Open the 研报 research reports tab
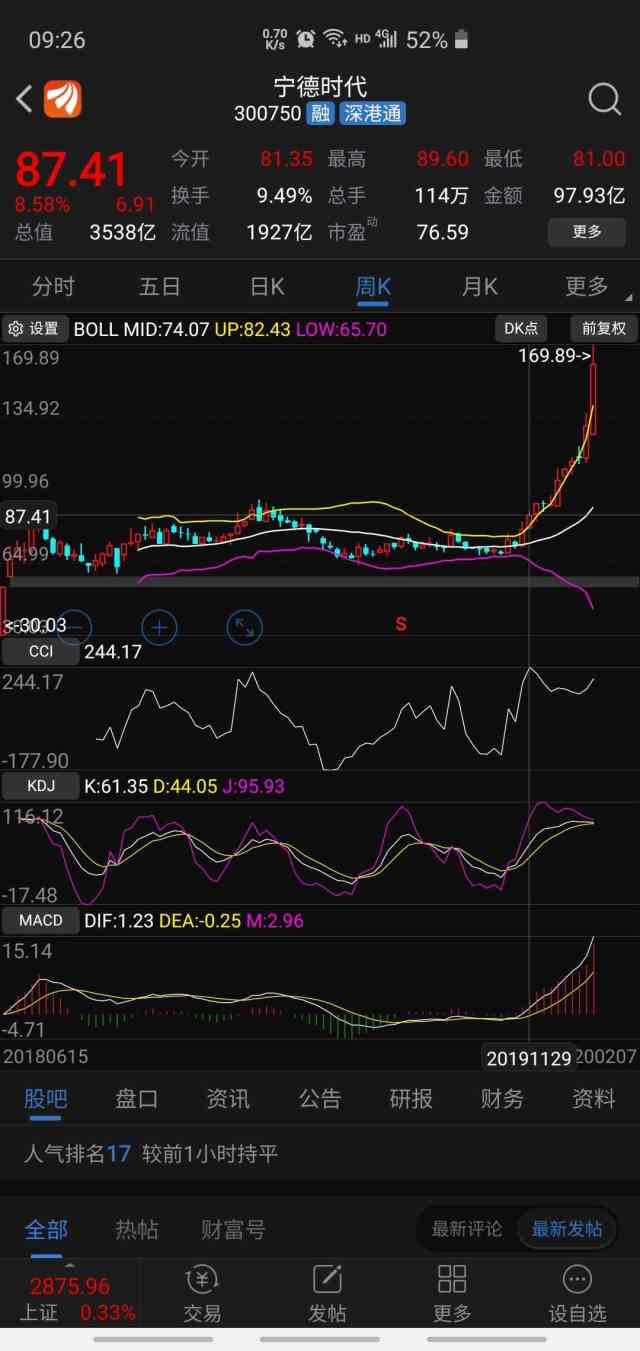 click(411, 1099)
